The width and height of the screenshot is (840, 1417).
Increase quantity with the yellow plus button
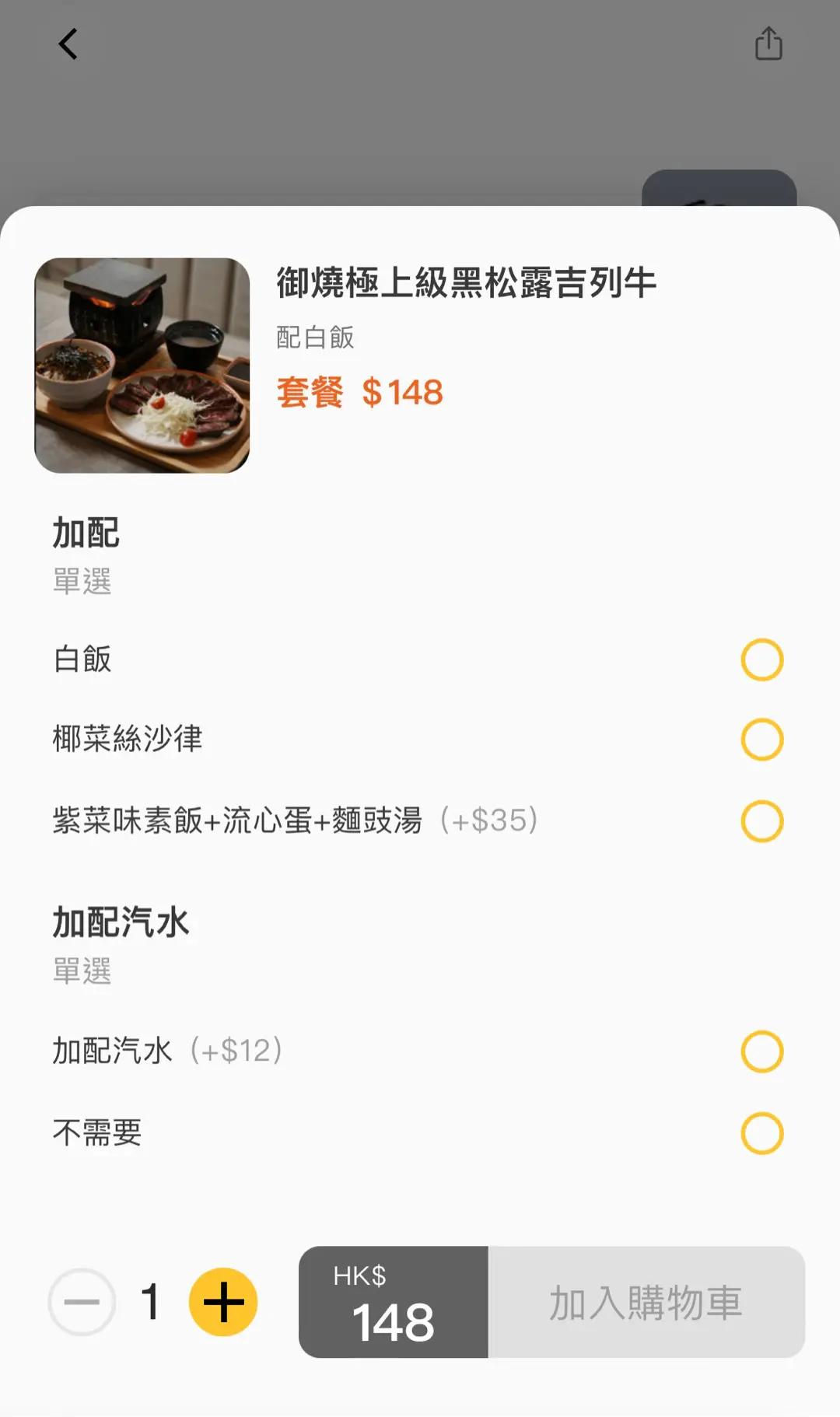(x=223, y=1302)
